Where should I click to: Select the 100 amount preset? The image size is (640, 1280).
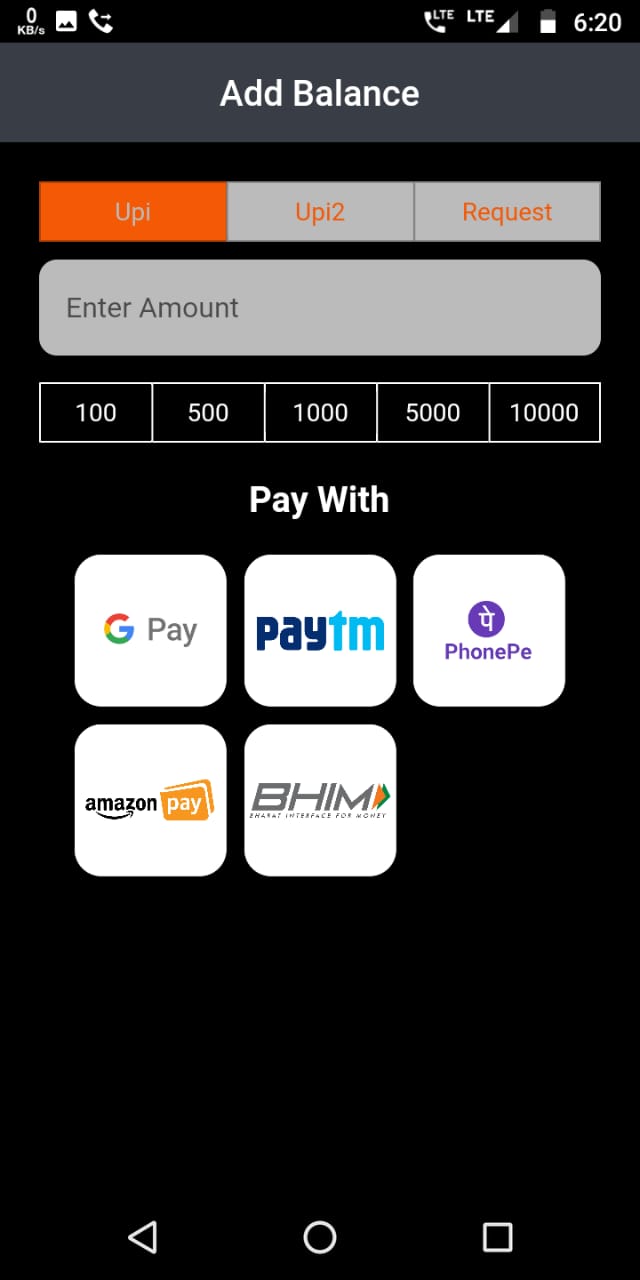[x=96, y=412]
